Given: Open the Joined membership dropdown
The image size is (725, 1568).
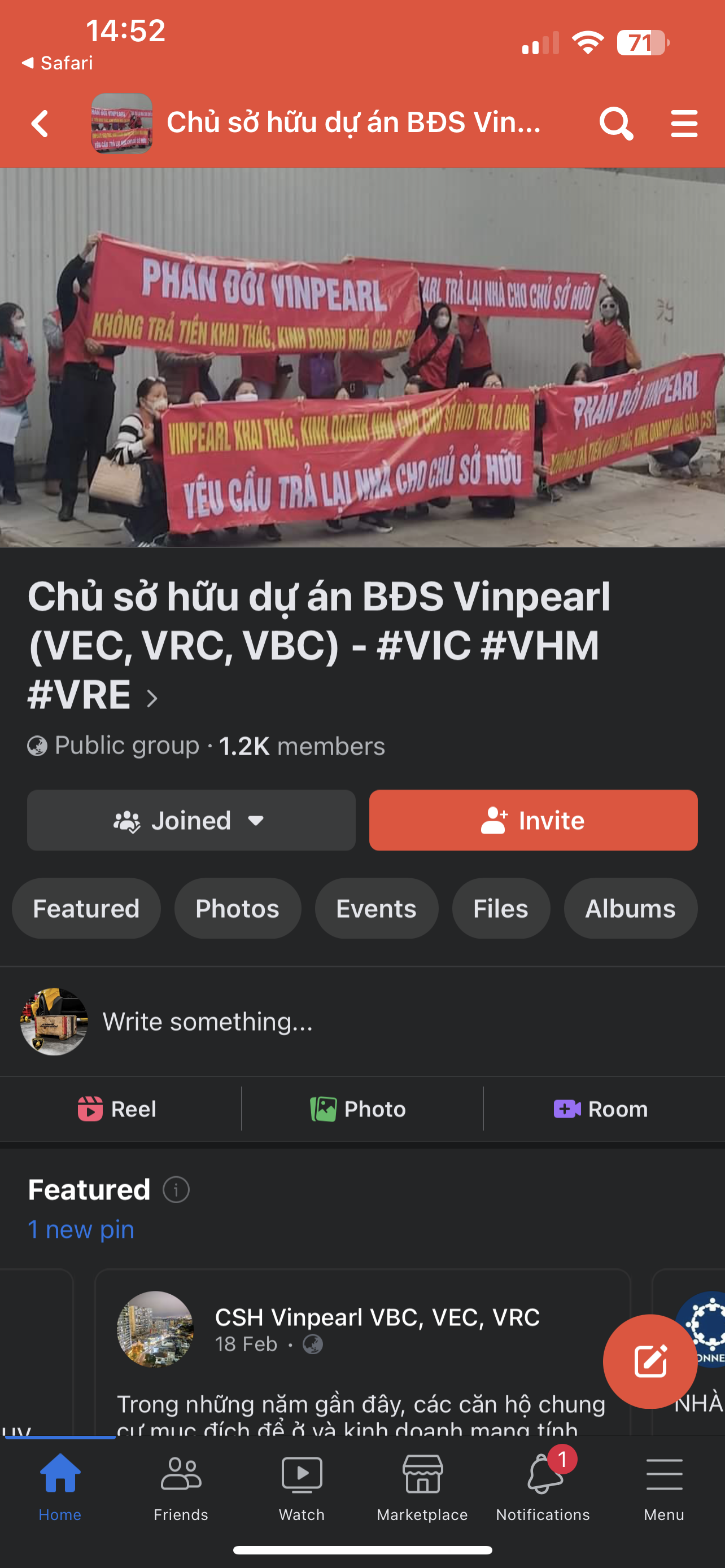Looking at the screenshot, I should tap(191, 820).
